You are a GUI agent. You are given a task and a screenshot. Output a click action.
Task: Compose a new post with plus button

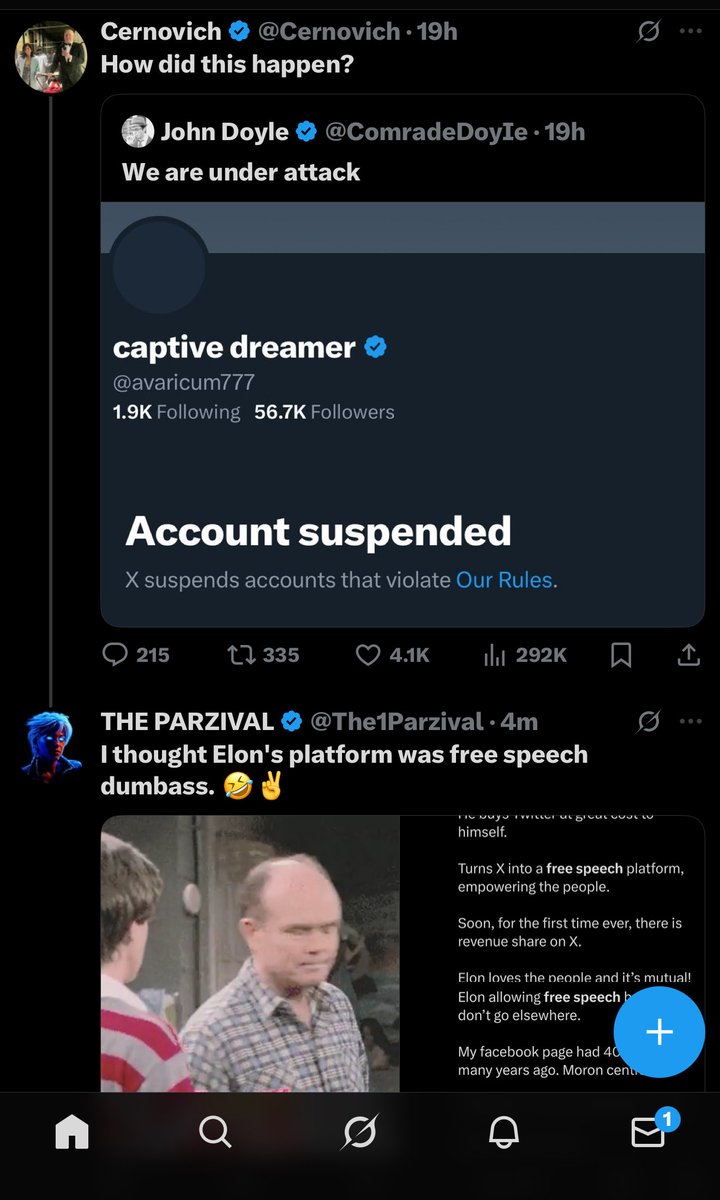(659, 1032)
